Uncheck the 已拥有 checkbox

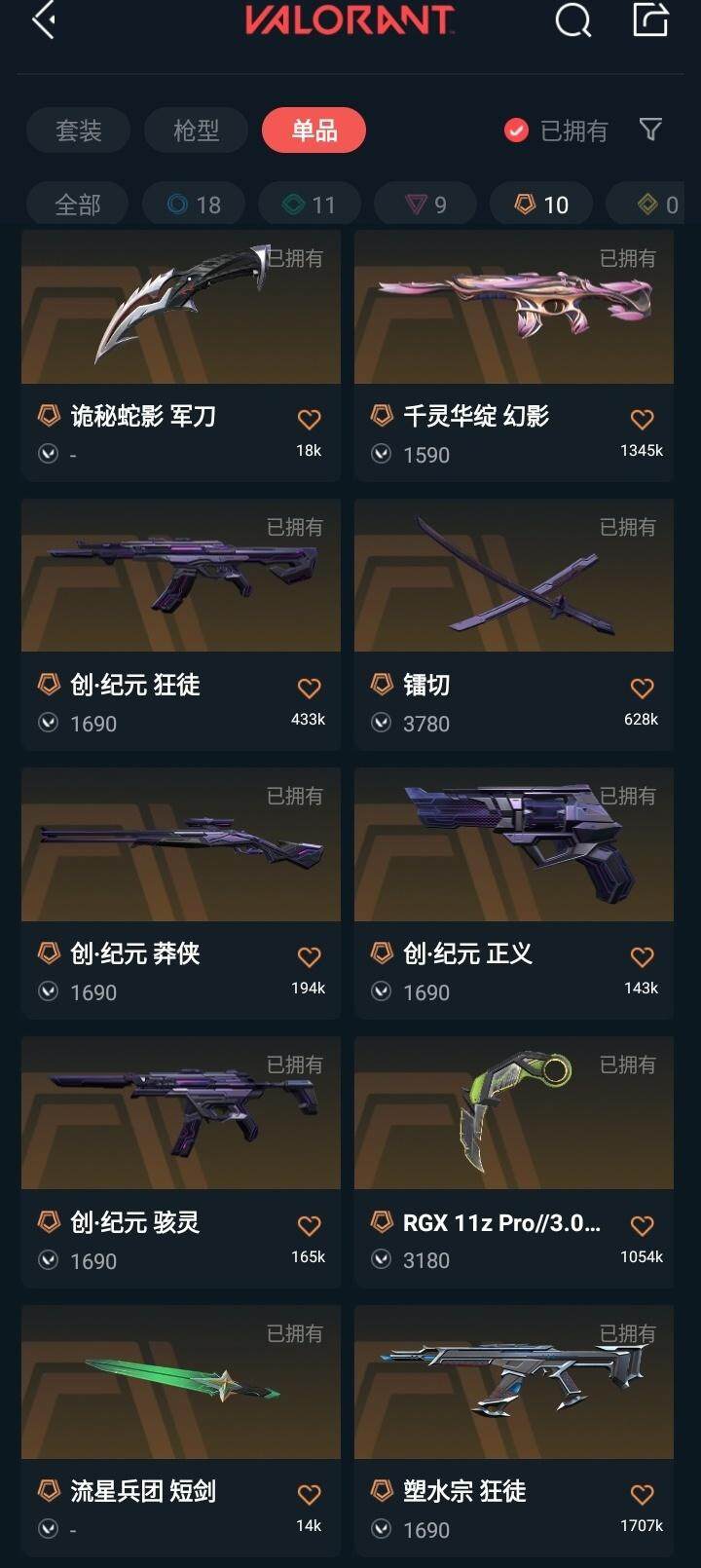[516, 131]
